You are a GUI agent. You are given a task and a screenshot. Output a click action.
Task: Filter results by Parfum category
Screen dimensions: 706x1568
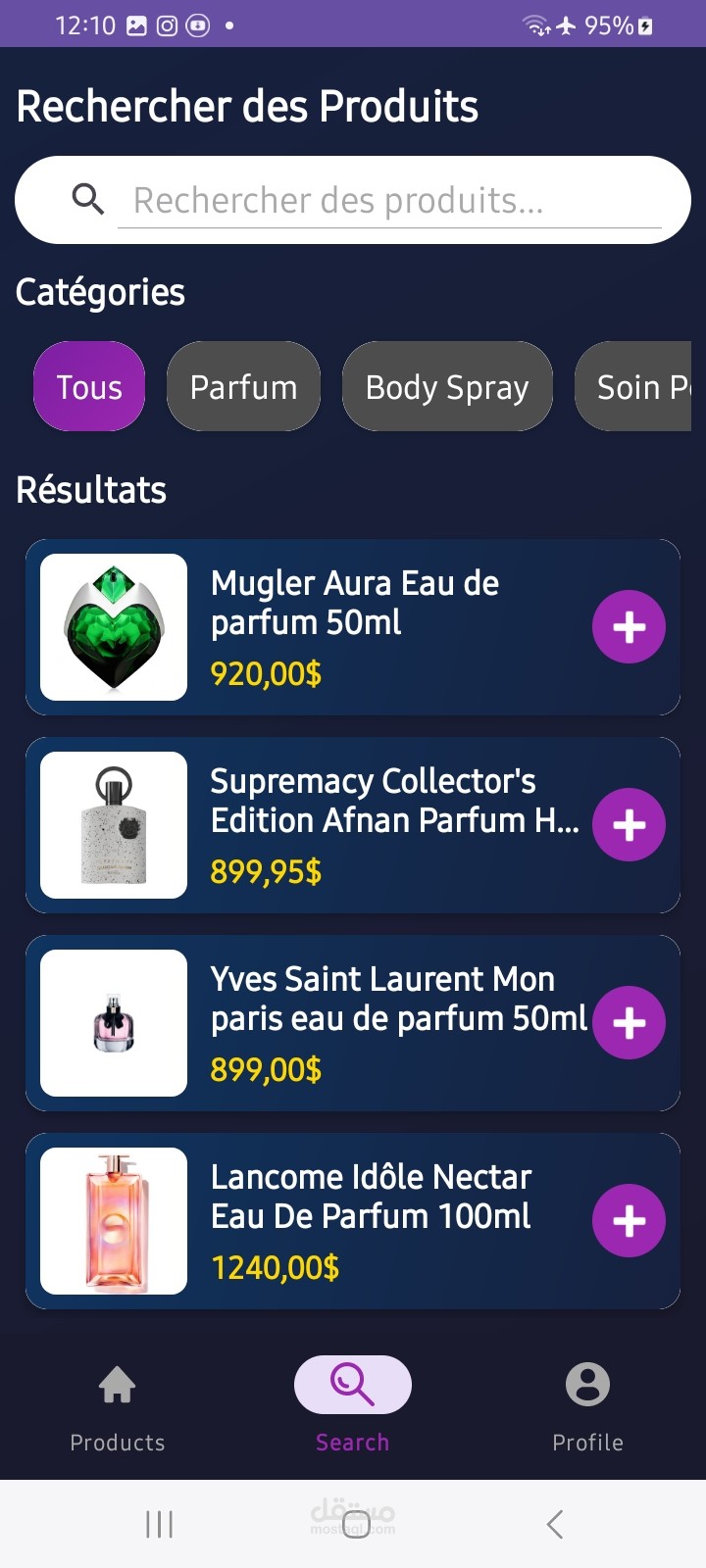coord(243,387)
